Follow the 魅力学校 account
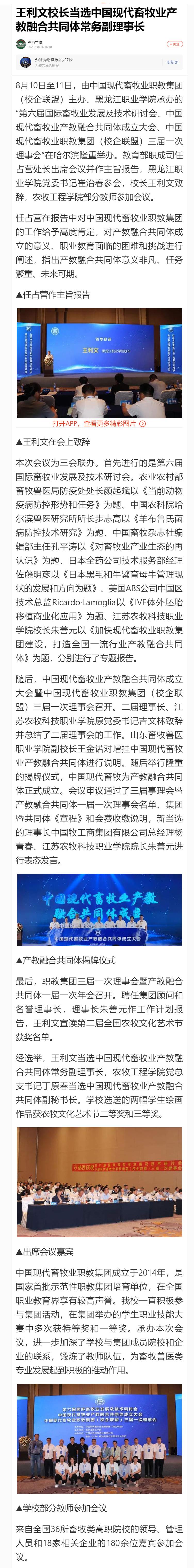Viewport: 194px width, 1568px height. coord(175,44)
